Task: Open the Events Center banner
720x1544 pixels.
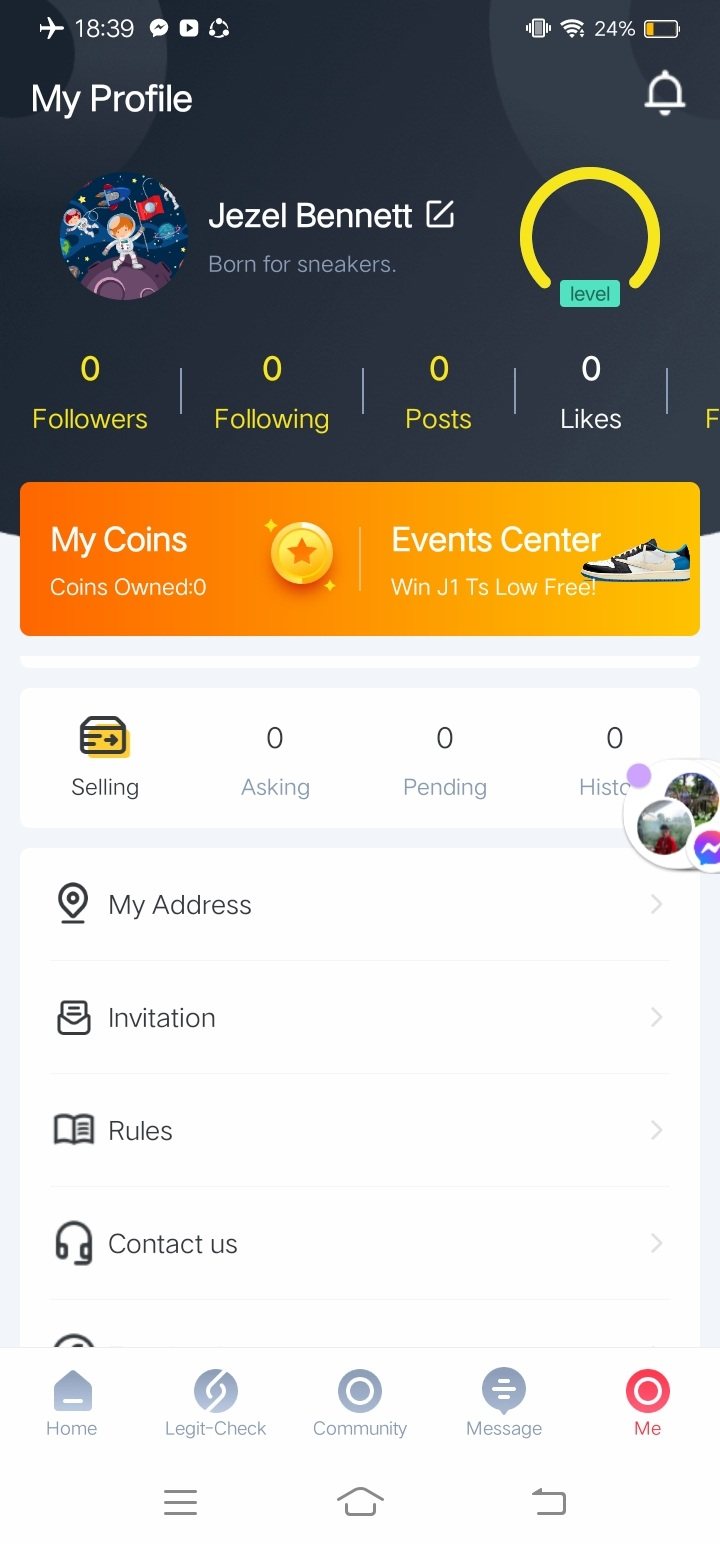Action: [x=530, y=559]
